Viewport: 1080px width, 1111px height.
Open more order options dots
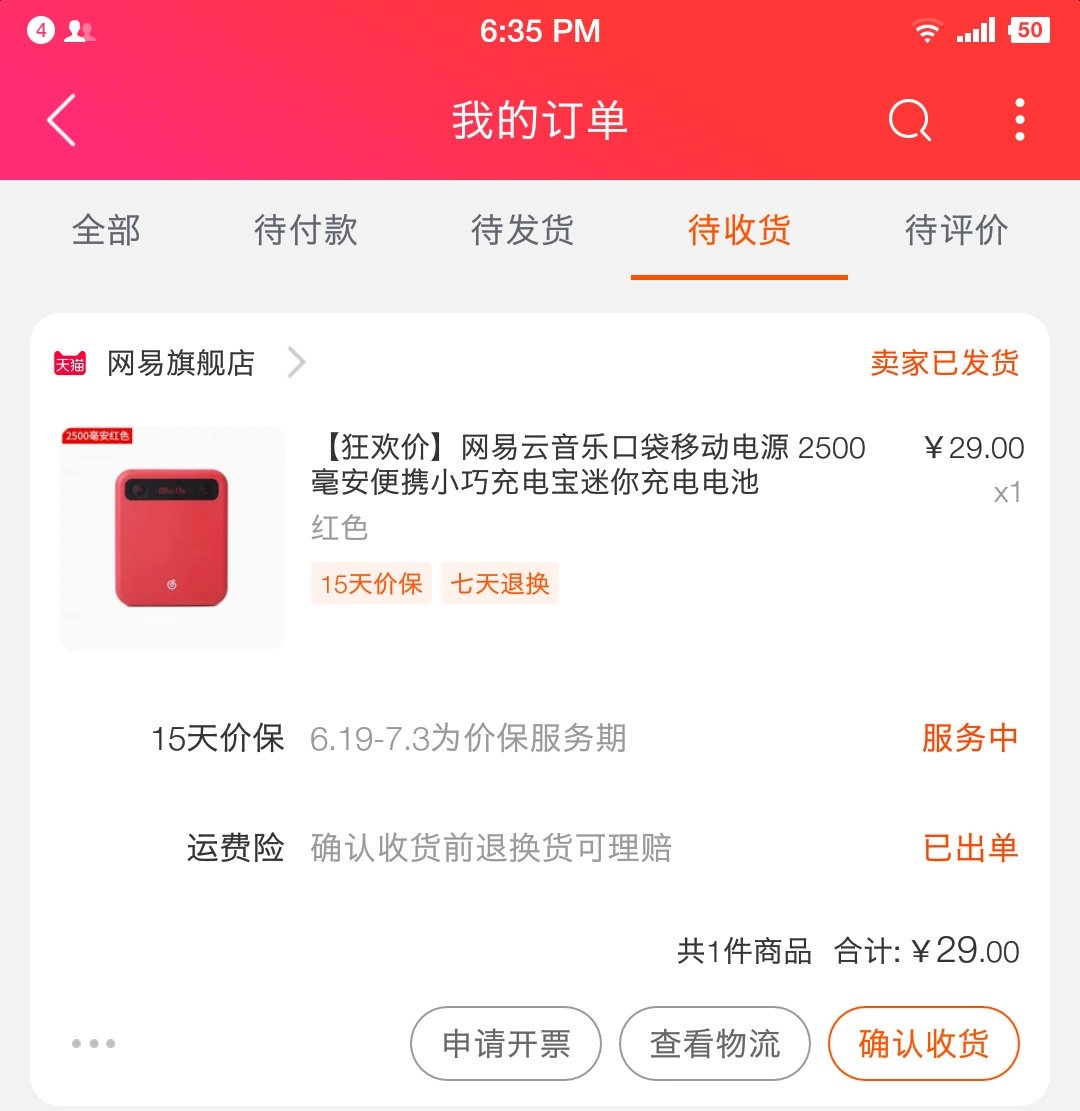(93, 1044)
